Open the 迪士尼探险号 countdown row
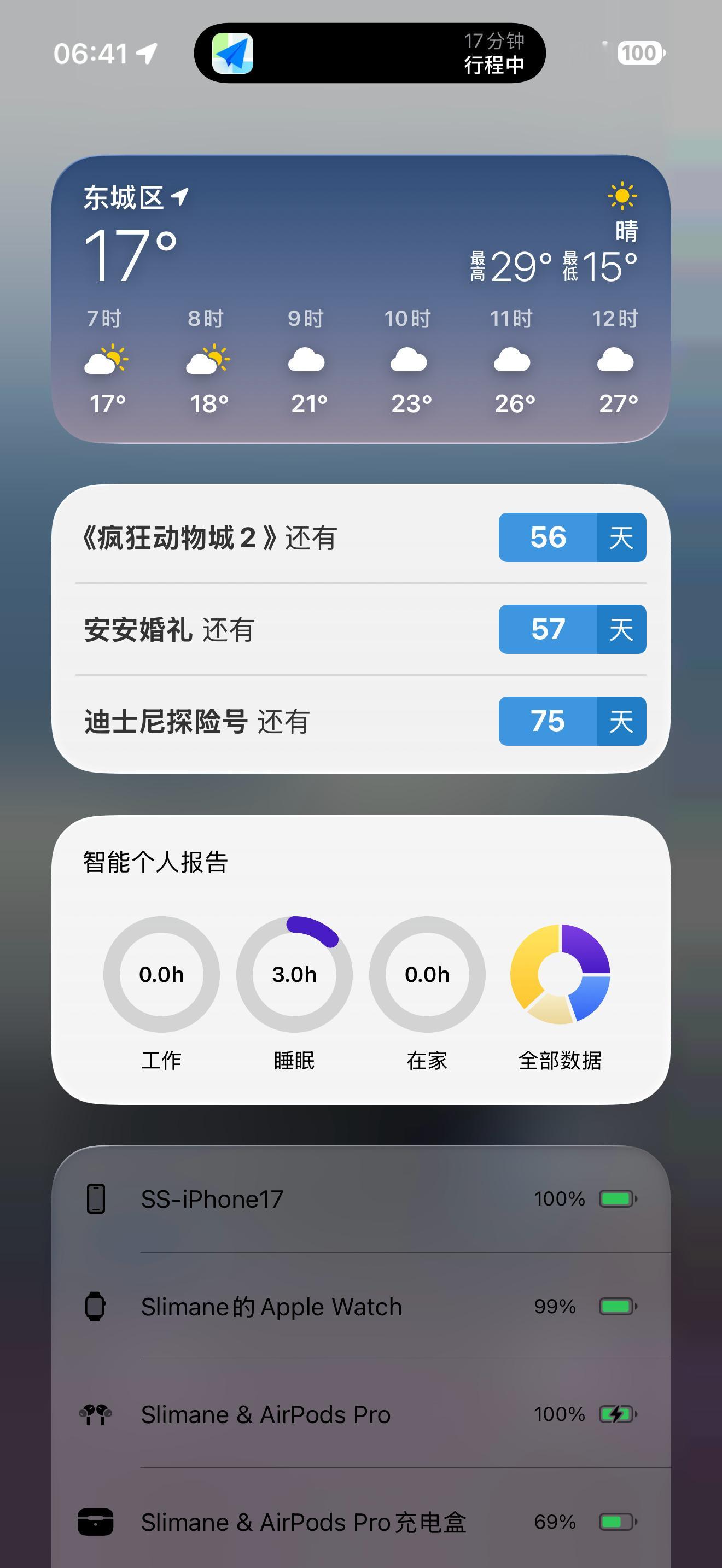The height and width of the screenshot is (1568, 722). pyautogui.click(x=360, y=721)
